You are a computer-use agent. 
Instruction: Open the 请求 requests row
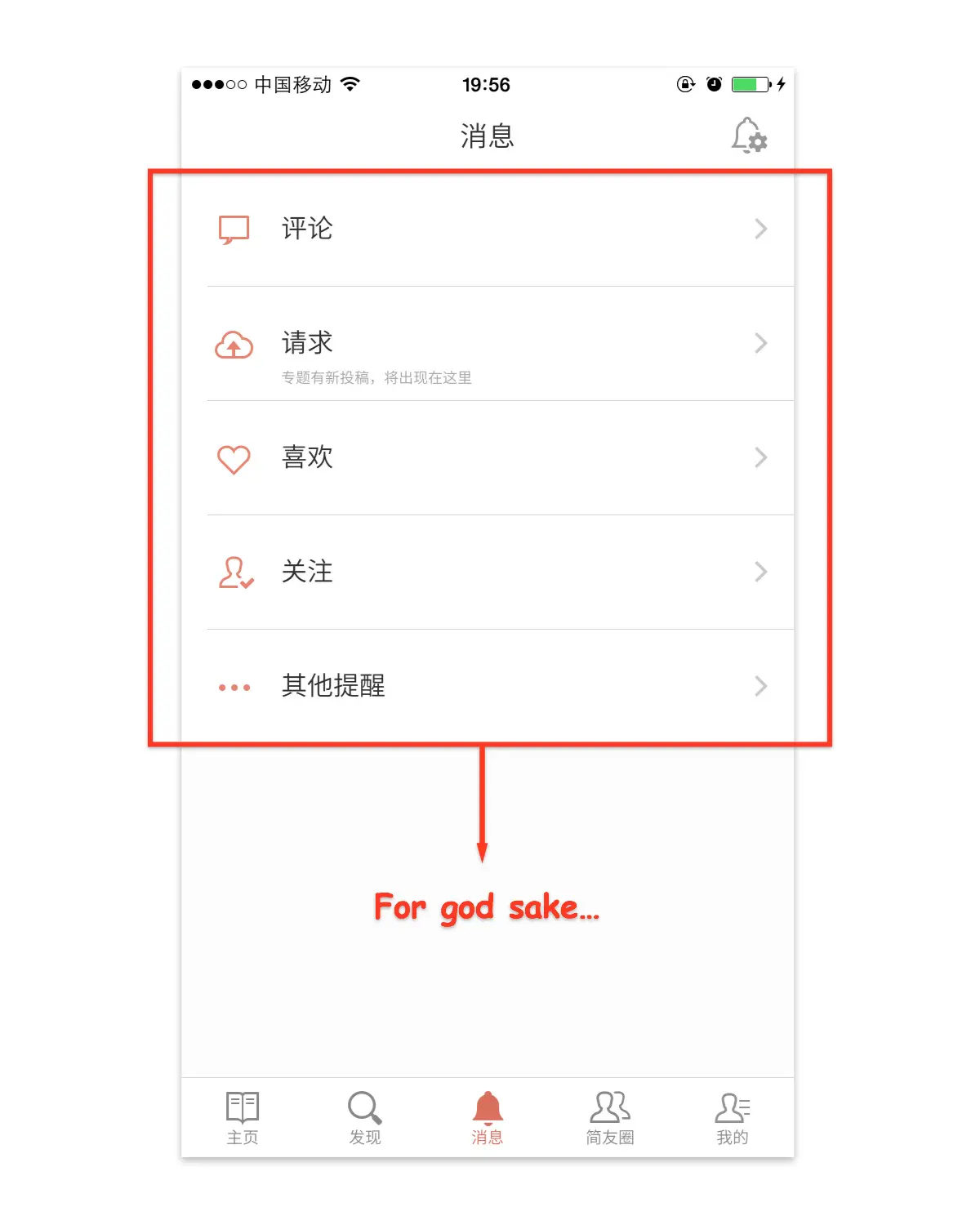[488, 344]
